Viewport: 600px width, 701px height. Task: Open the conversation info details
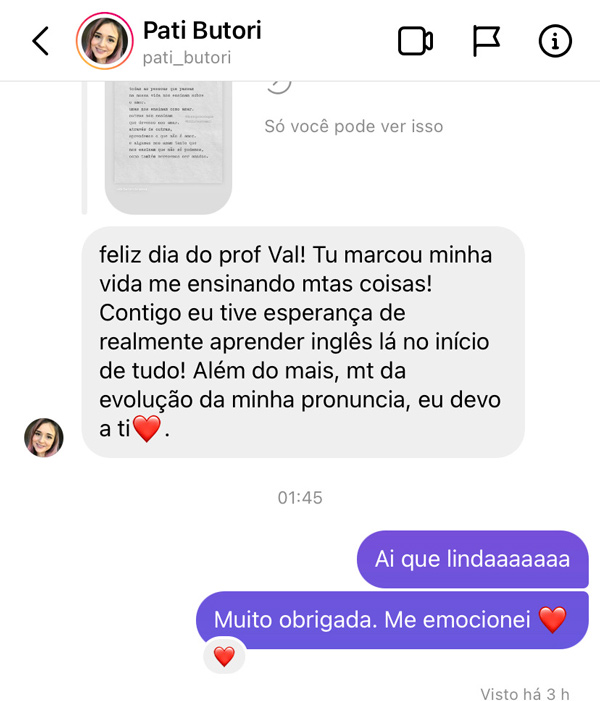pos(555,41)
